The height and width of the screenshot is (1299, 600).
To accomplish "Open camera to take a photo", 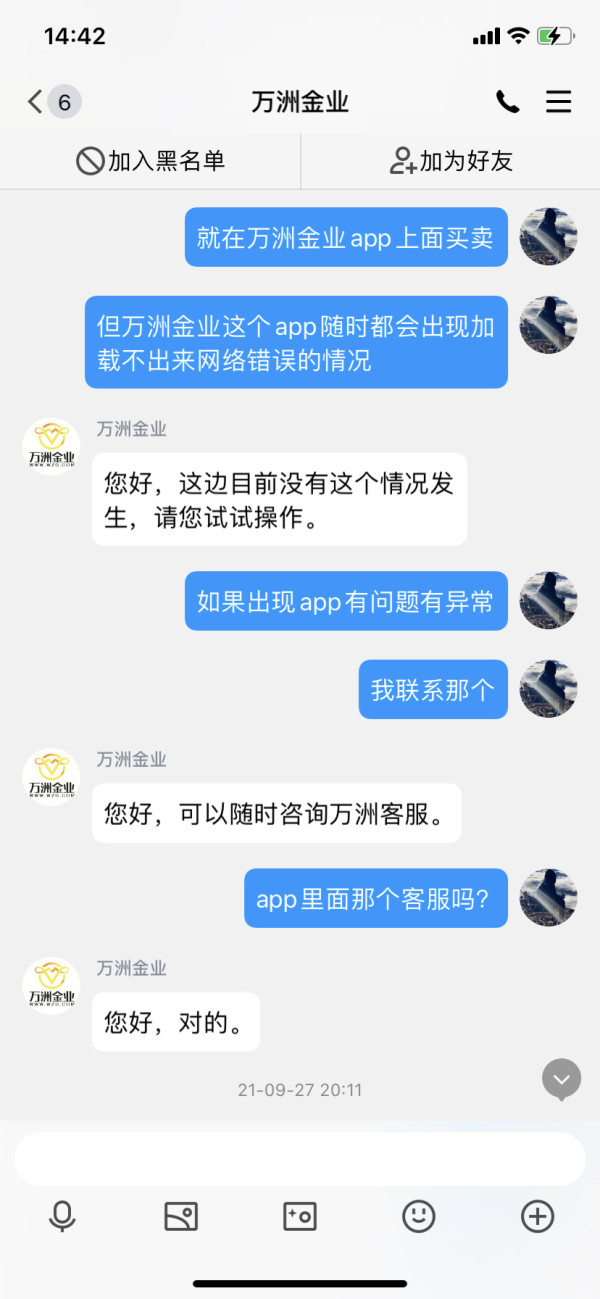I will tap(300, 1217).
